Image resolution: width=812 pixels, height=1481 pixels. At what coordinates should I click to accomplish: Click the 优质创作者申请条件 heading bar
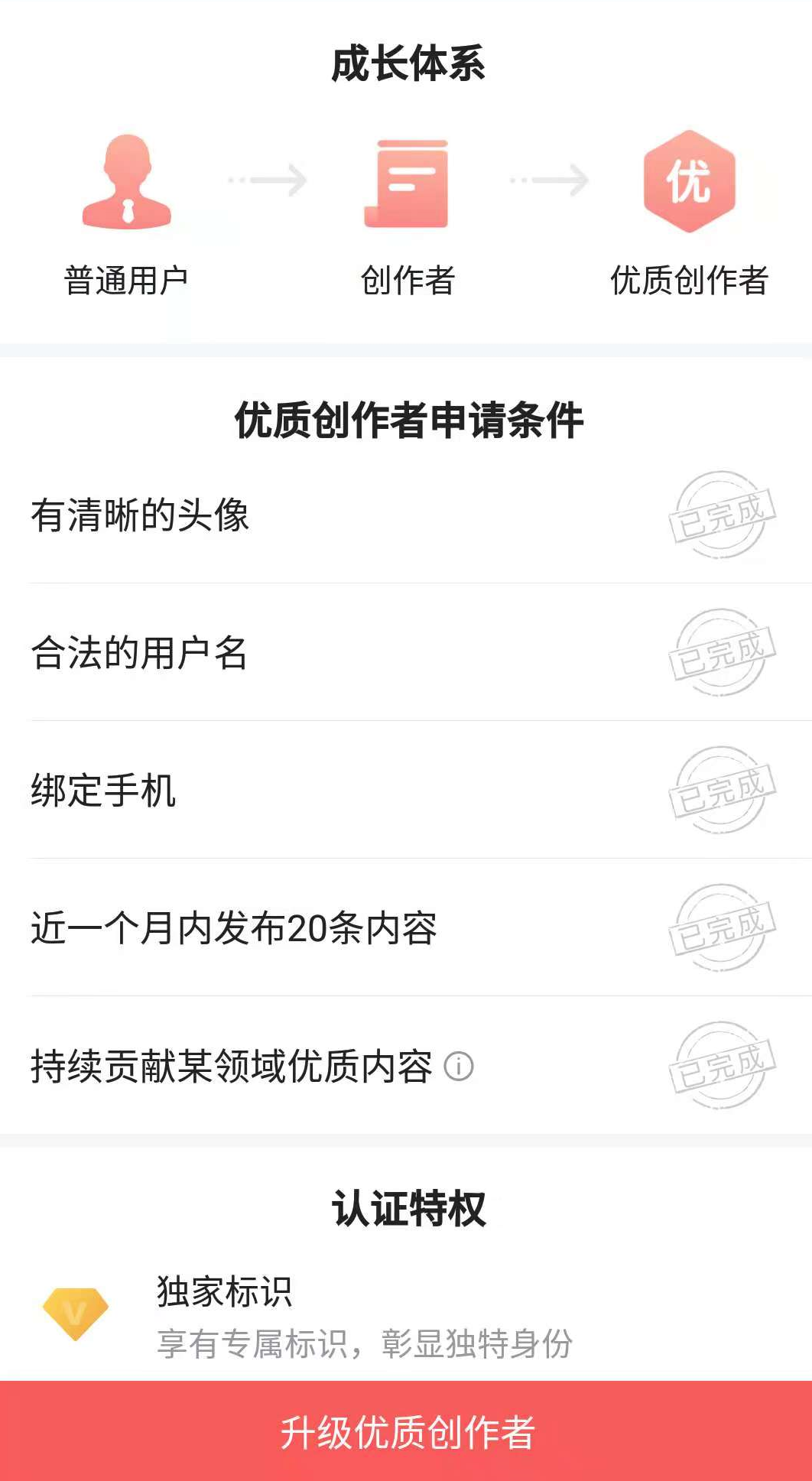pos(406,419)
